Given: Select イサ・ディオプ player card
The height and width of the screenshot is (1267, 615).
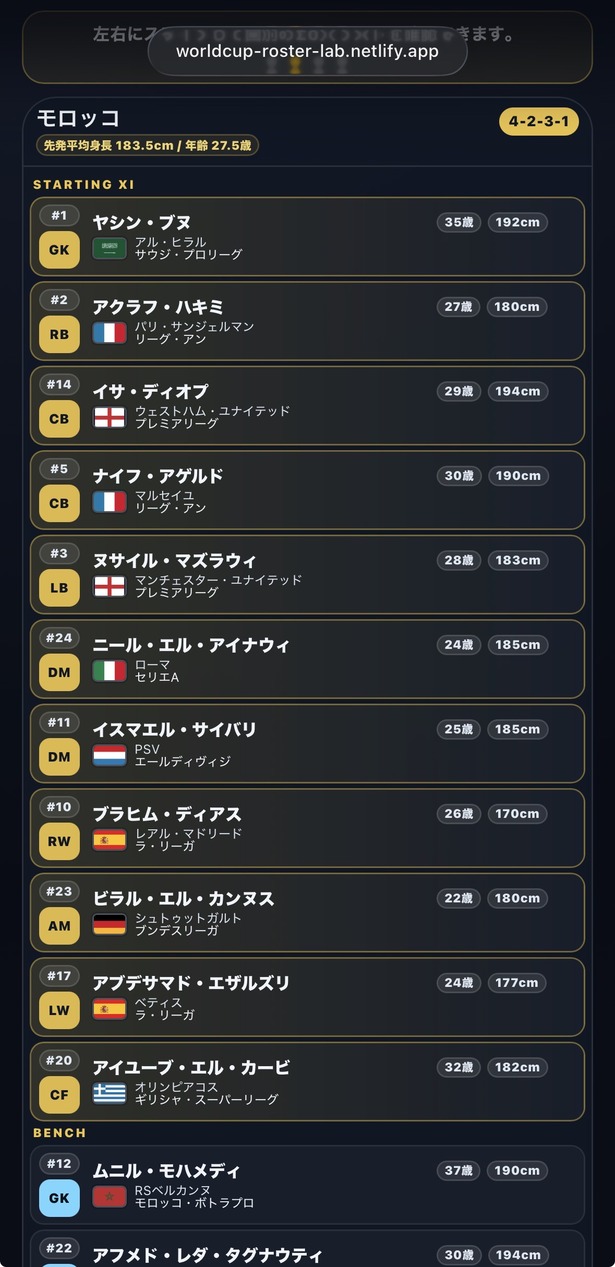Looking at the screenshot, I should click(307, 405).
